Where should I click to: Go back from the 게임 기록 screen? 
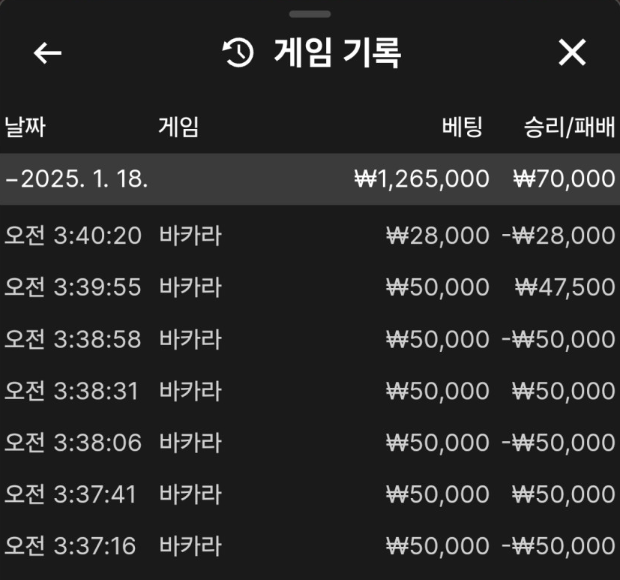(47, 53)
